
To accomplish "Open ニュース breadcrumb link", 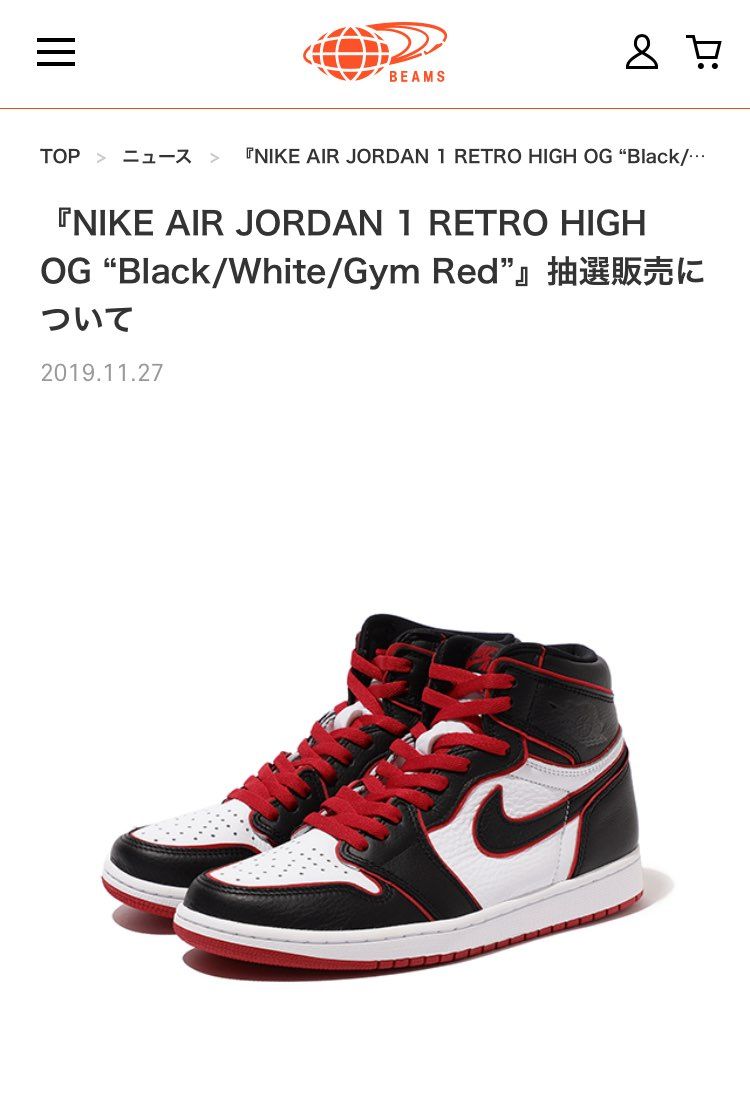I will 157,157.
